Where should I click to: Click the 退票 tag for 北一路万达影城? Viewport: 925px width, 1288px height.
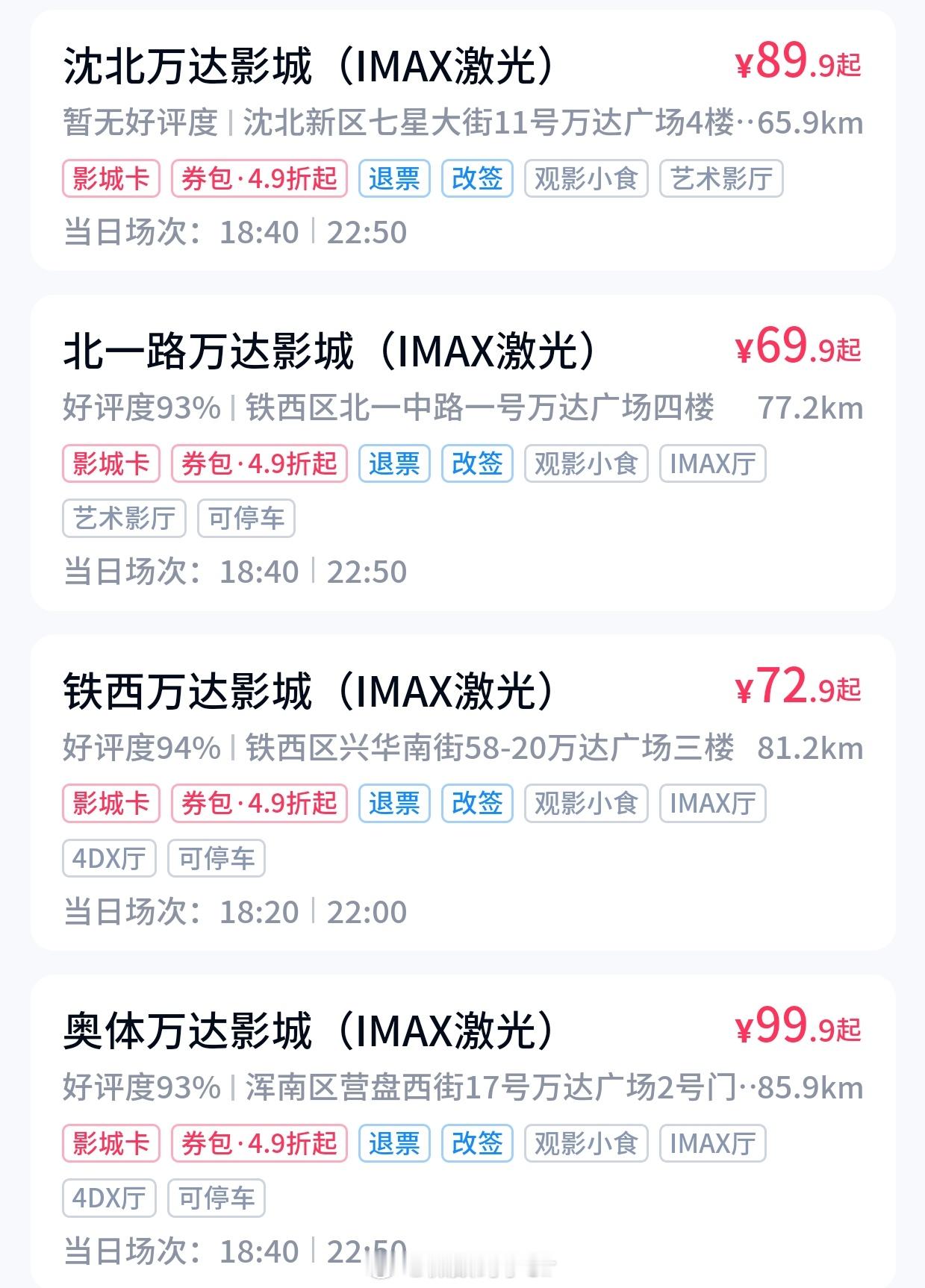coord(395,463)
